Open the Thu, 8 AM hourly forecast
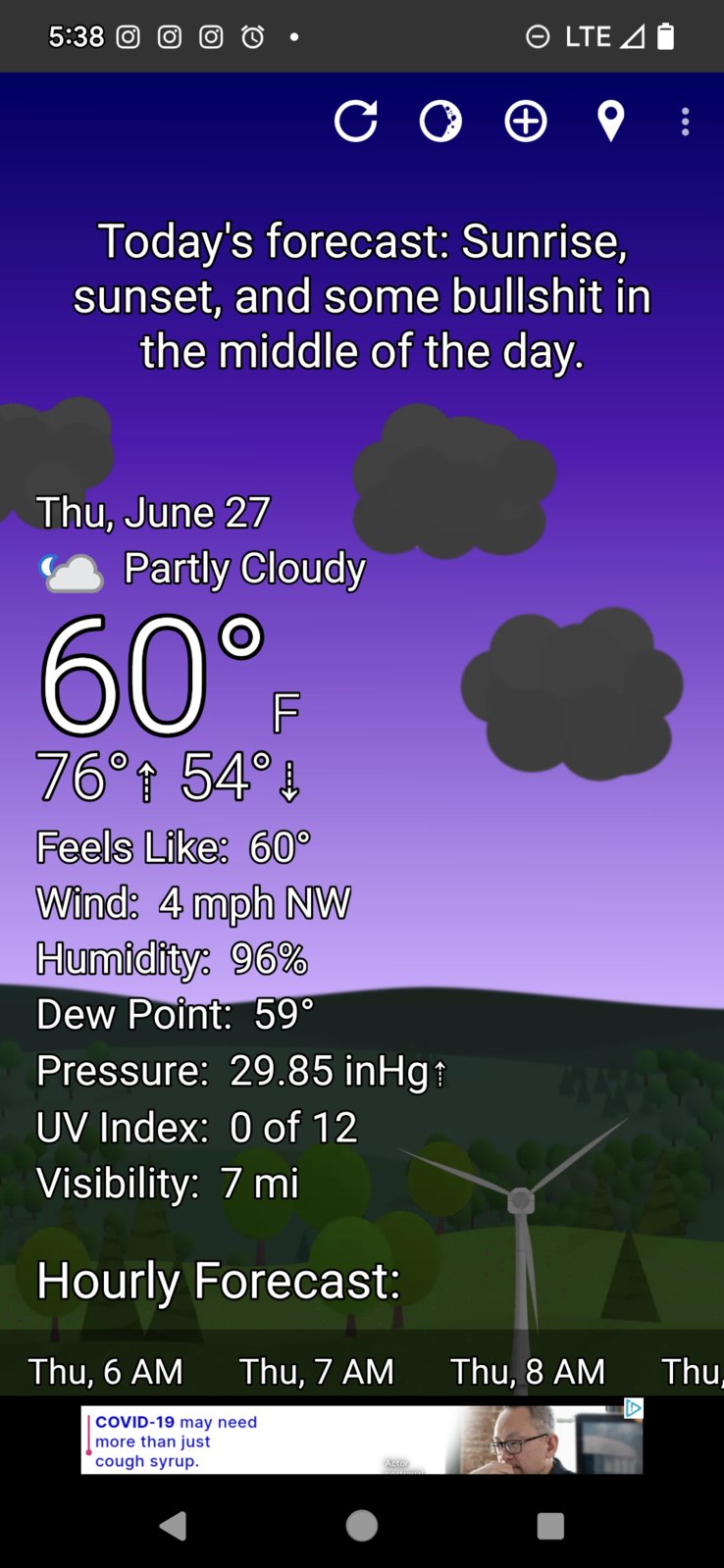The height and width of the screenshot is (1568, 724). pos(528,1371)
